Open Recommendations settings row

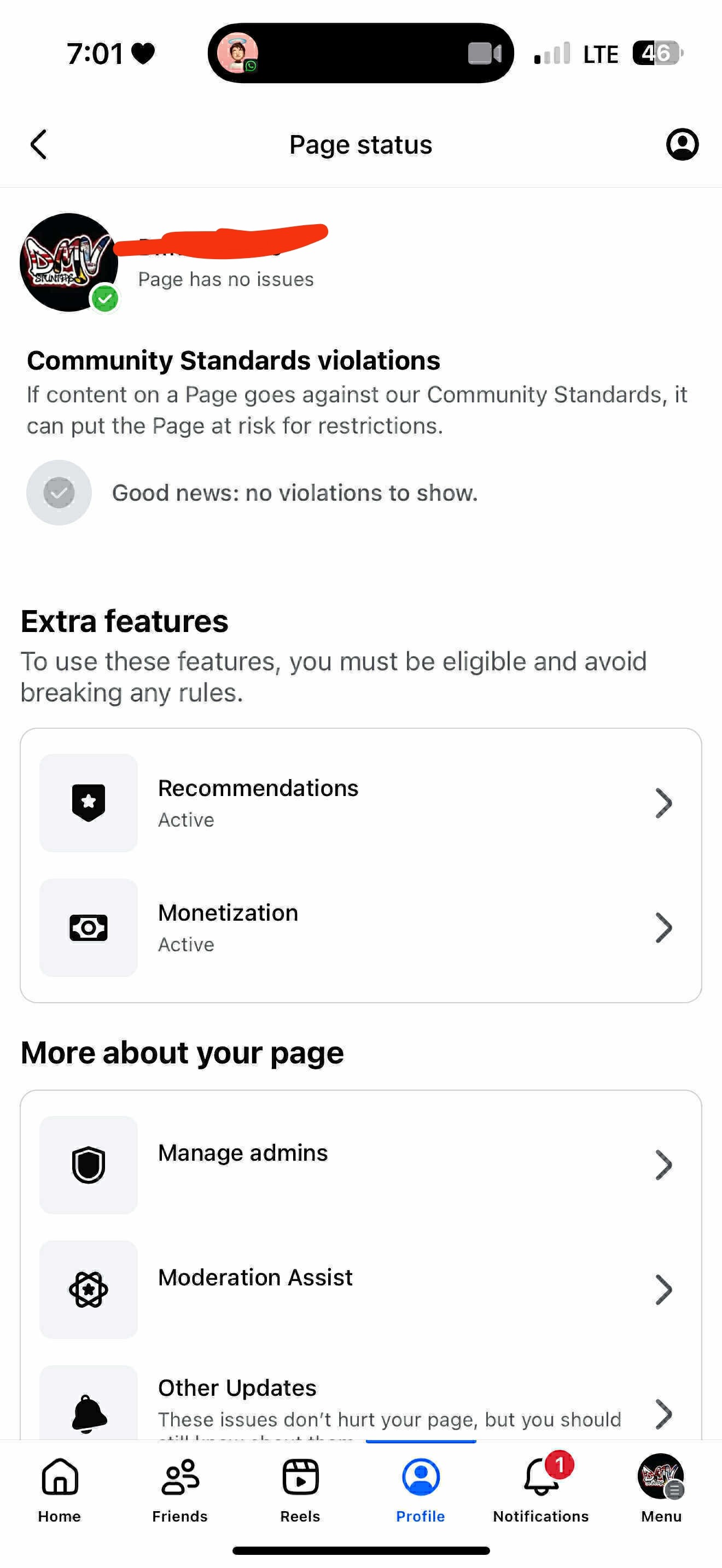(x=360, y=803)
